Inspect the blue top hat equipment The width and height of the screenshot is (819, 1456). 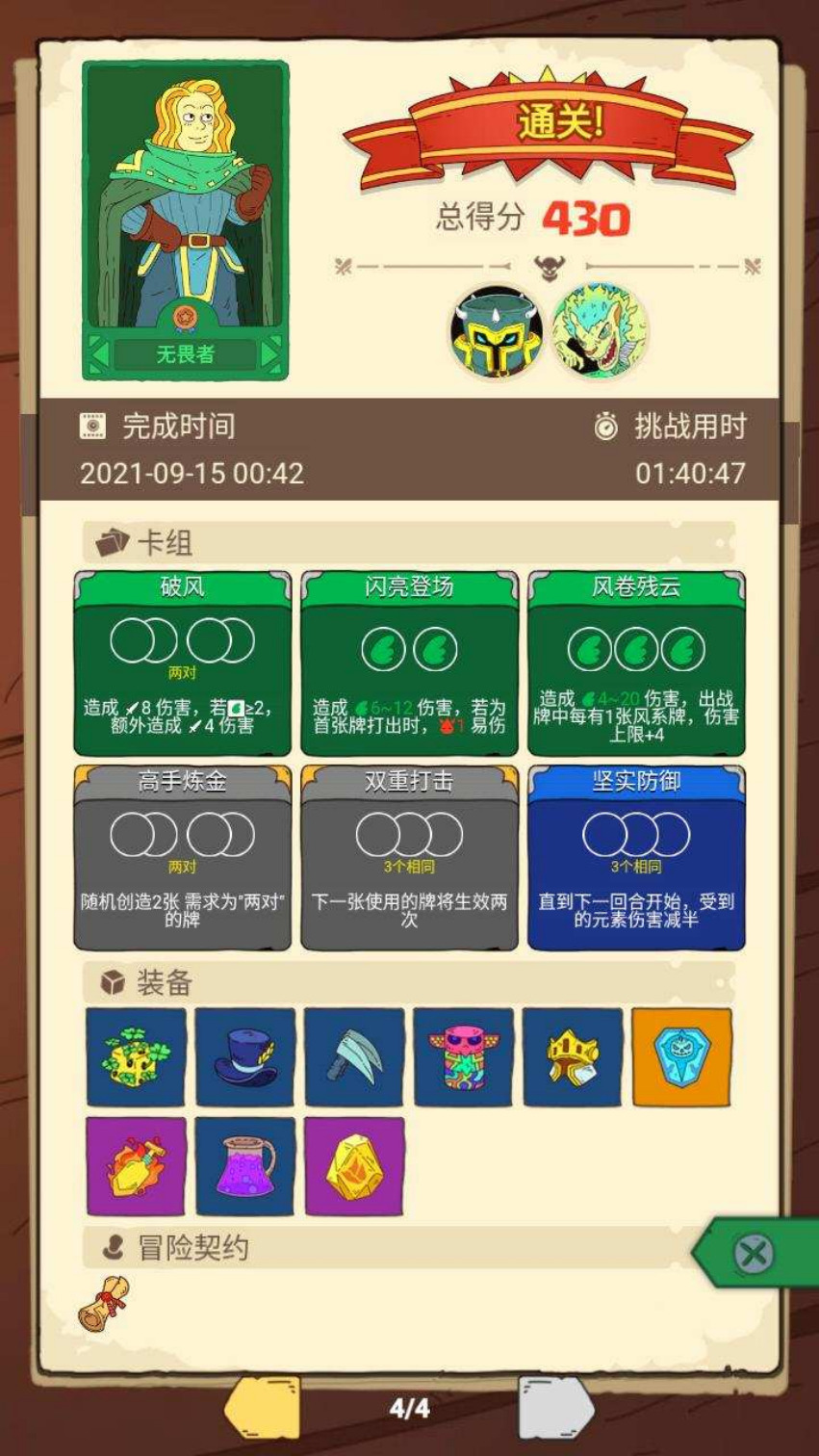(245, 1057)
